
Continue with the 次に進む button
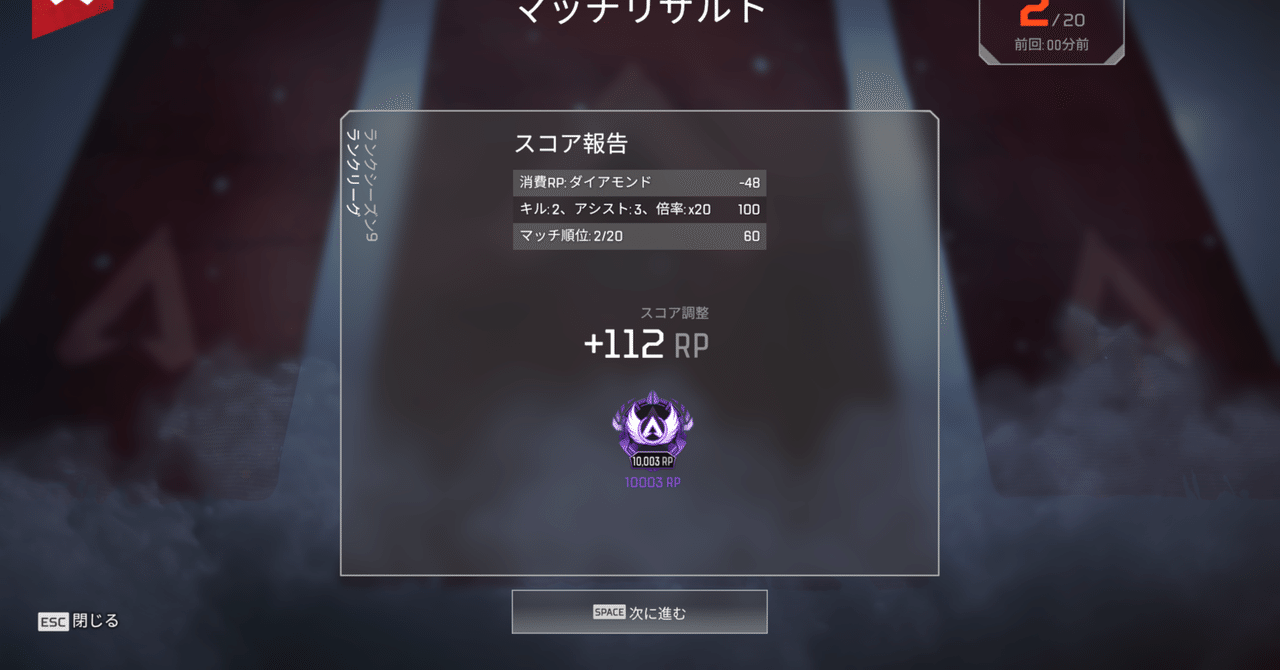[639, 612]
